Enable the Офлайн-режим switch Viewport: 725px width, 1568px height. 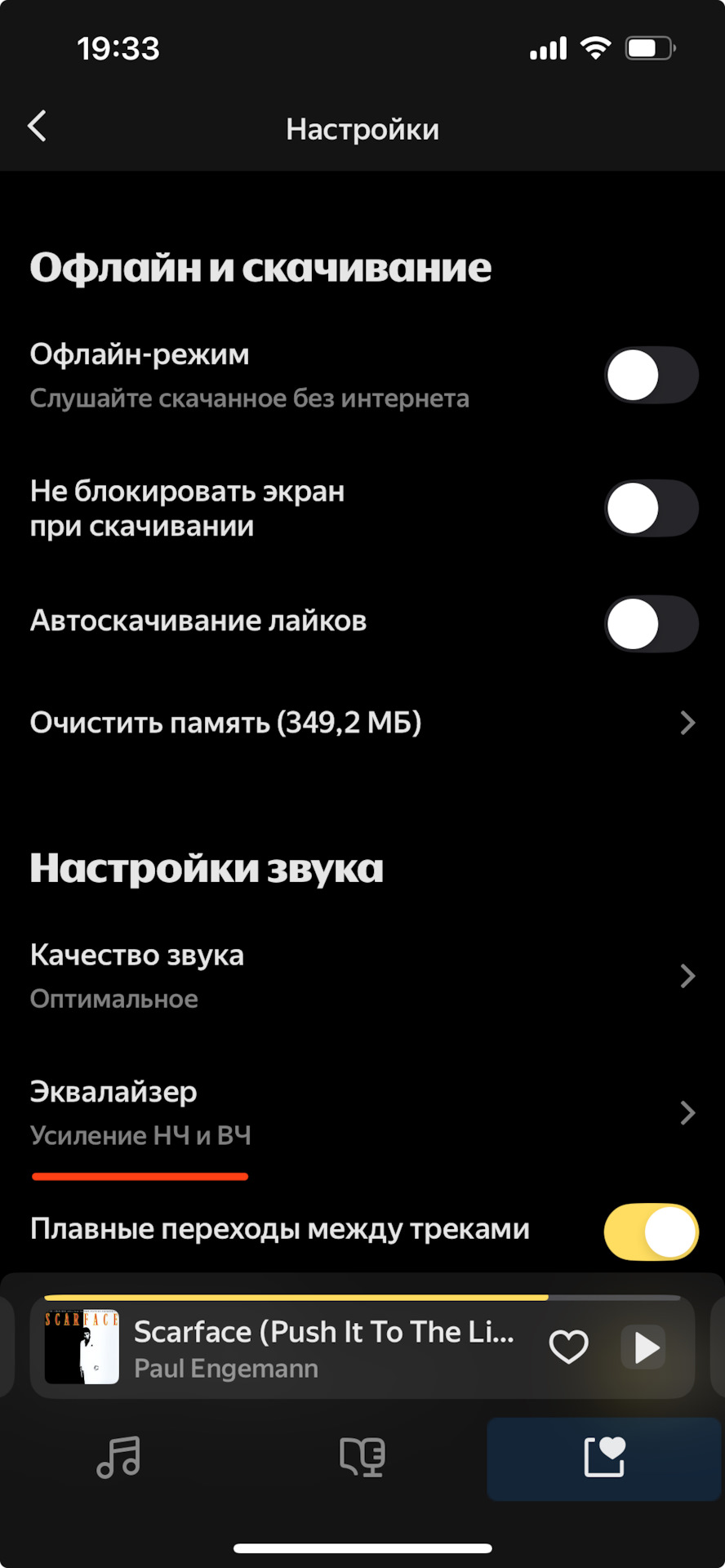point(651,376)
